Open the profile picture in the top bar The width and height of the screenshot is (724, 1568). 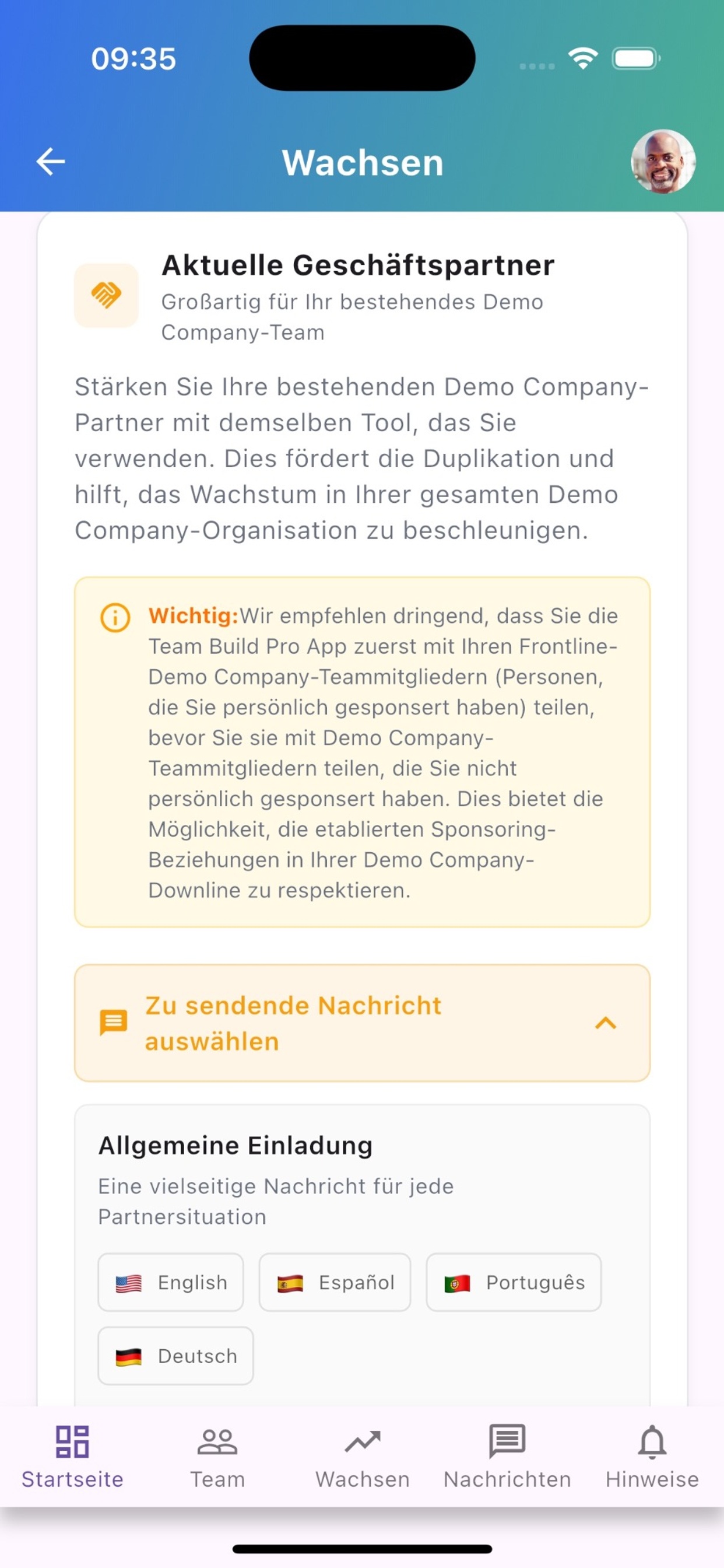(661, 162)
